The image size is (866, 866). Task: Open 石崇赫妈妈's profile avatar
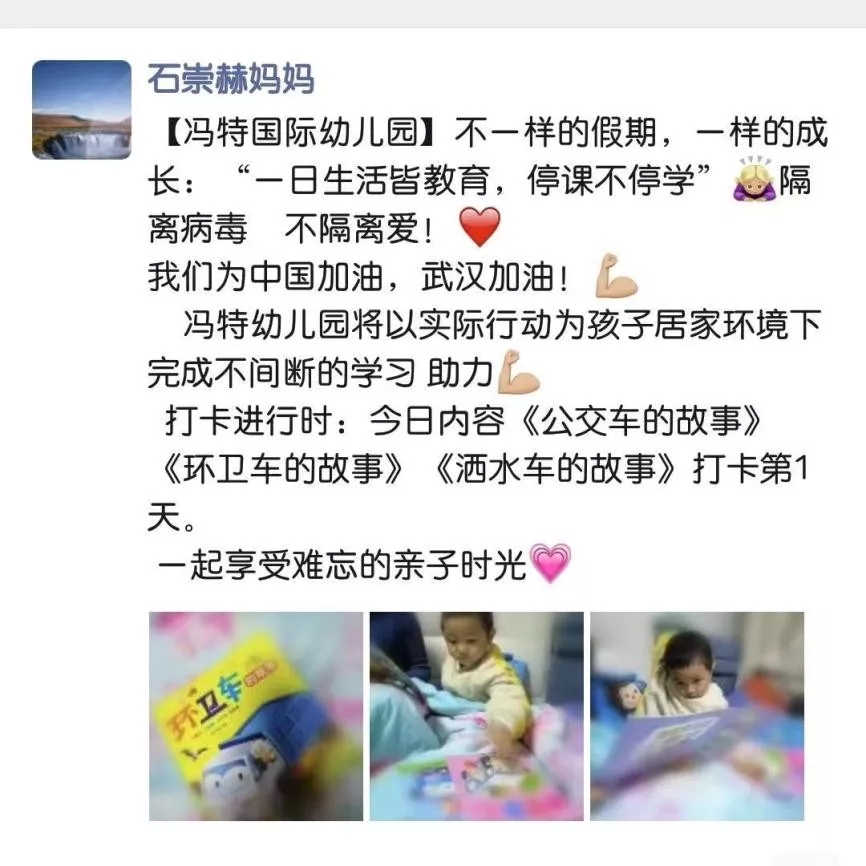click(x=82, y=110)
